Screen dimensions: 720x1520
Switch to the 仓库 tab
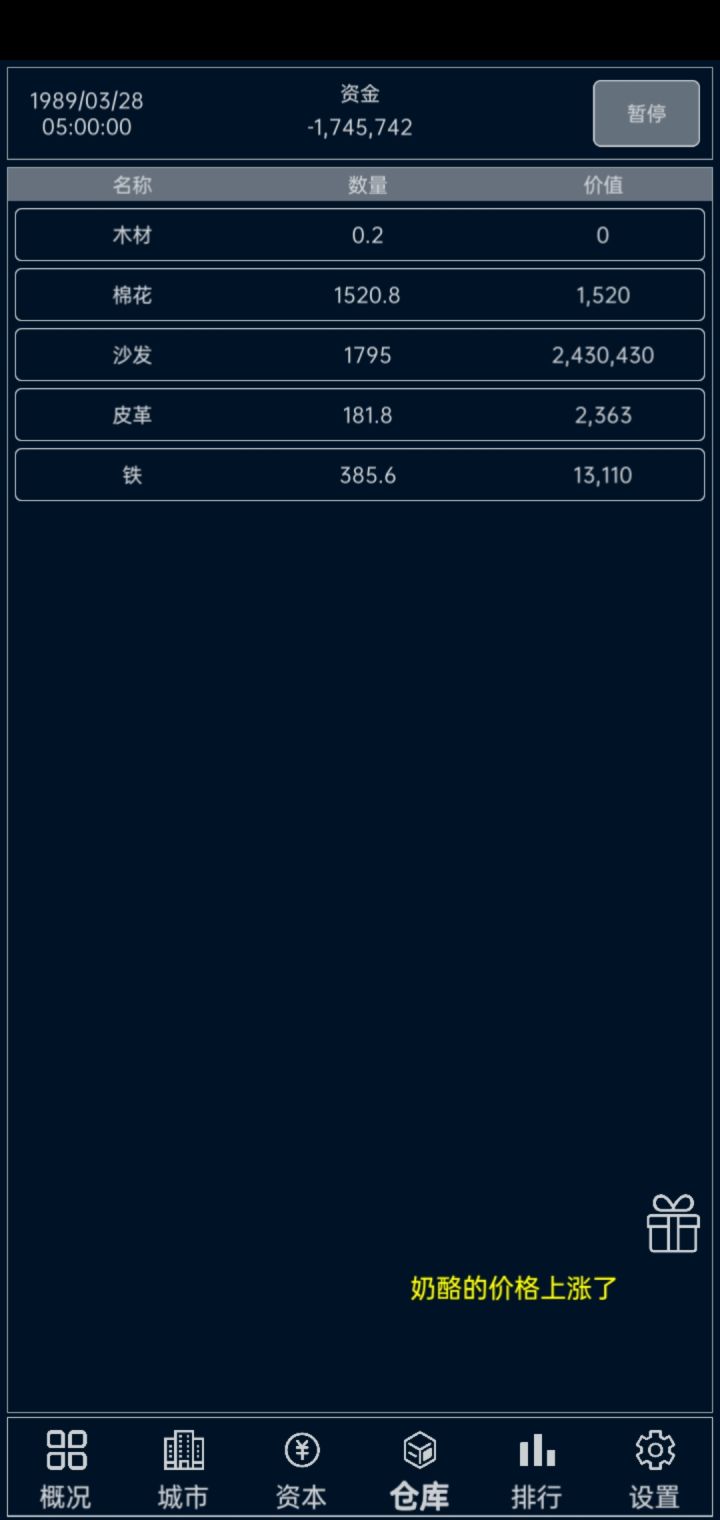pyautogui.click(x=418, y=1468)
